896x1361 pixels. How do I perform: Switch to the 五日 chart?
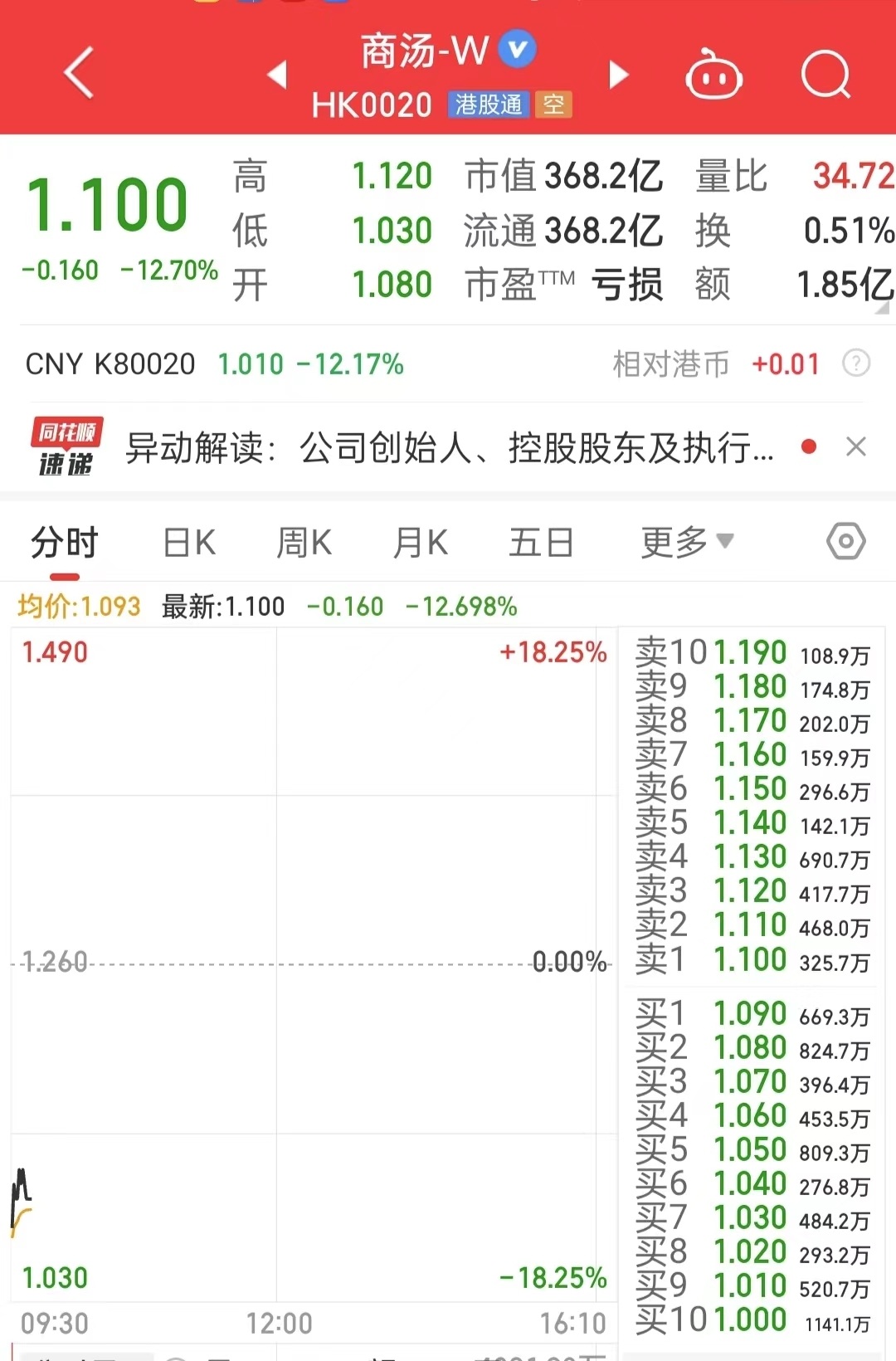pyautogui.click(x=541, y=544)
